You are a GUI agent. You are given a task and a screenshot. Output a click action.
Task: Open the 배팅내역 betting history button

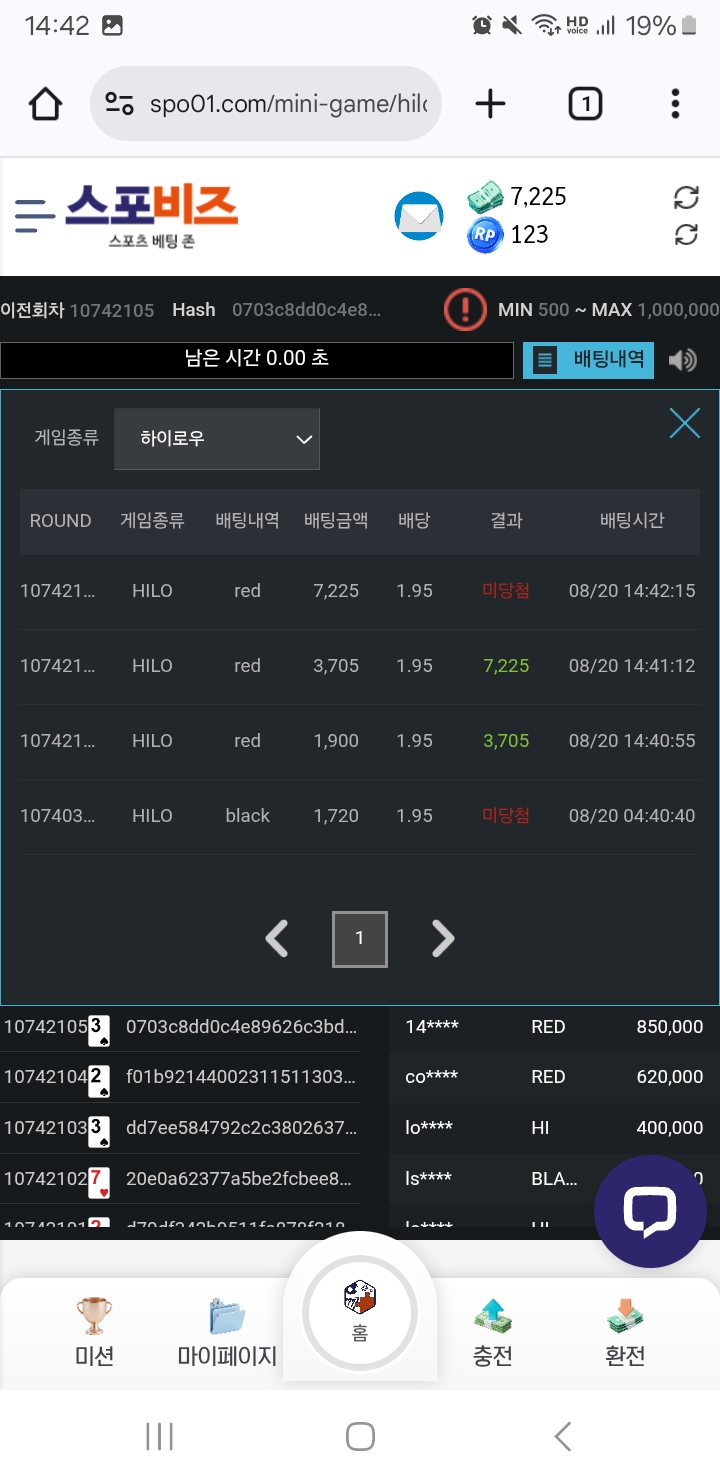click(x=588, y=360)
